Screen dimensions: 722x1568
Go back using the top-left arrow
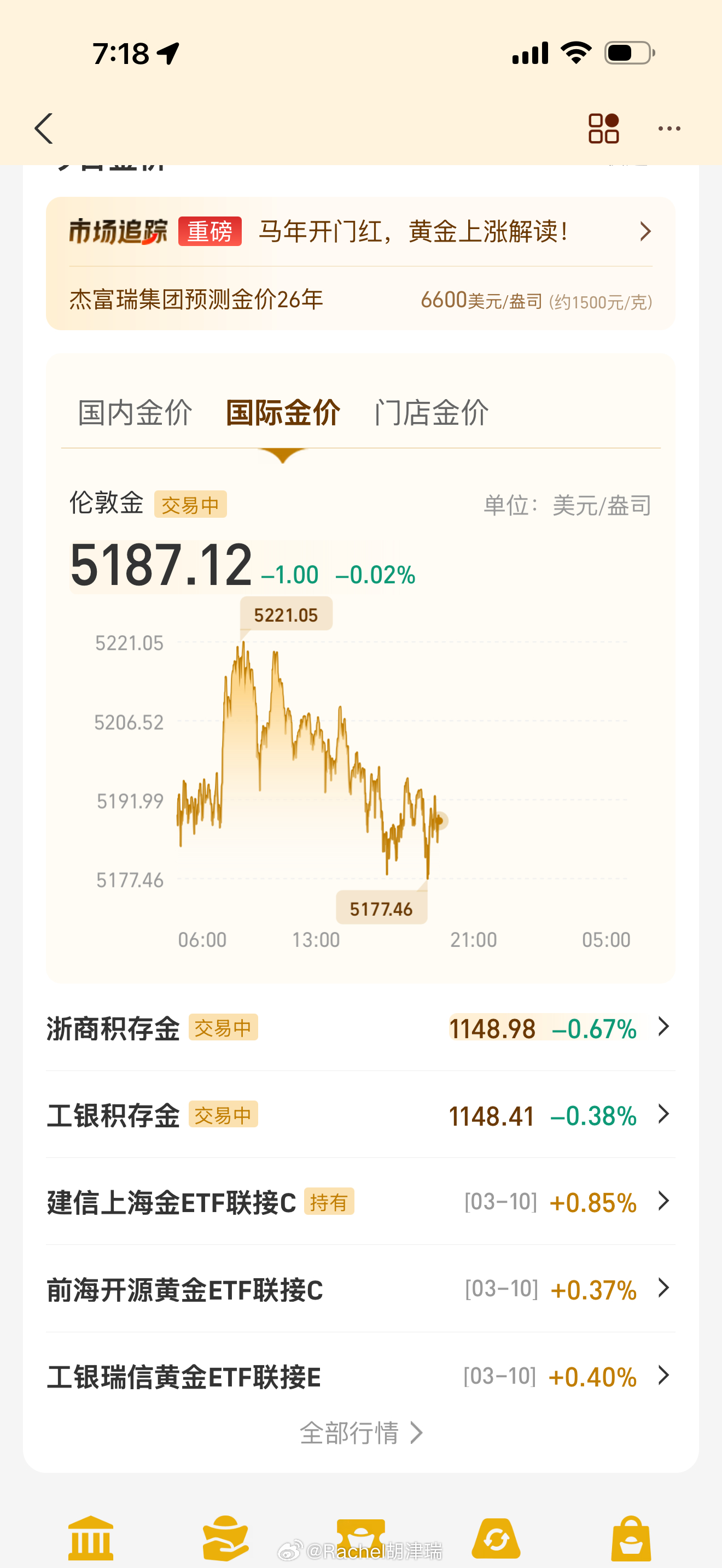(44, 128)
